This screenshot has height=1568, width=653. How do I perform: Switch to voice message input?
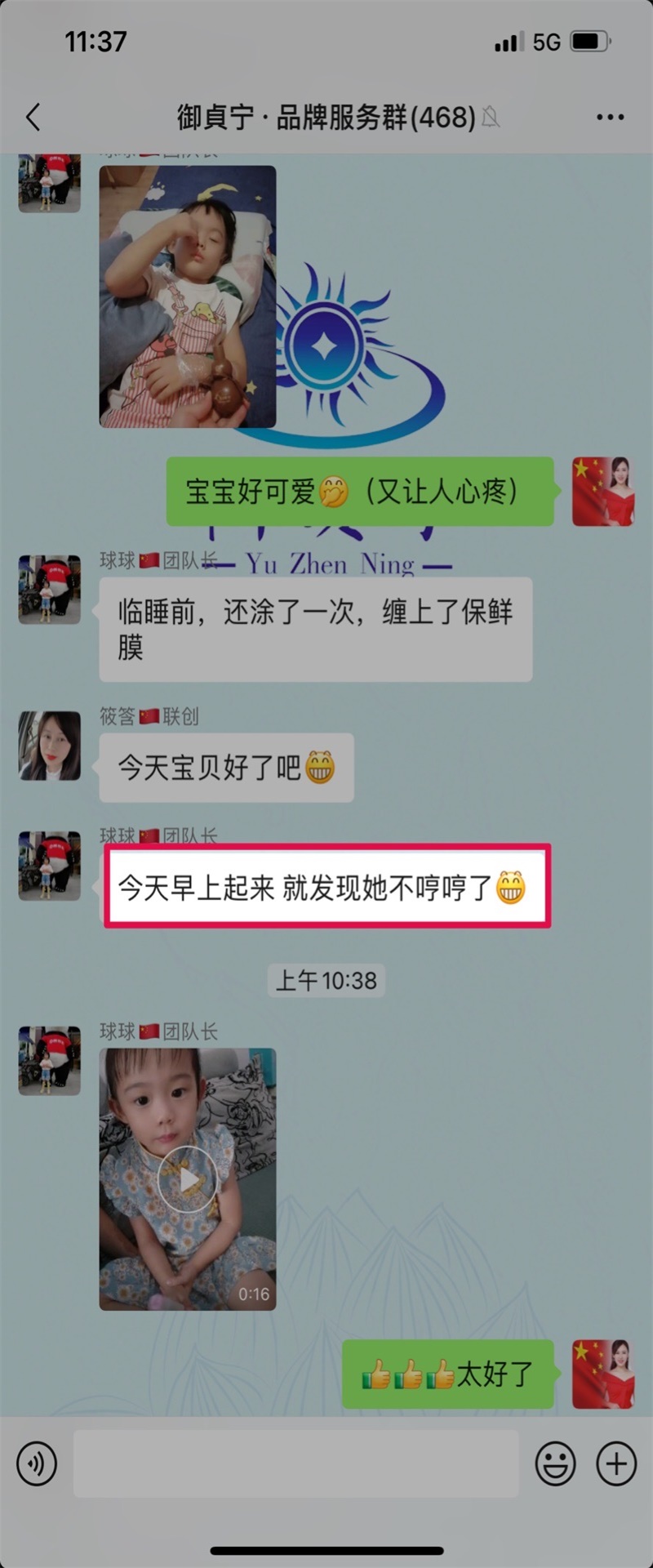[x=37, y=1463]
